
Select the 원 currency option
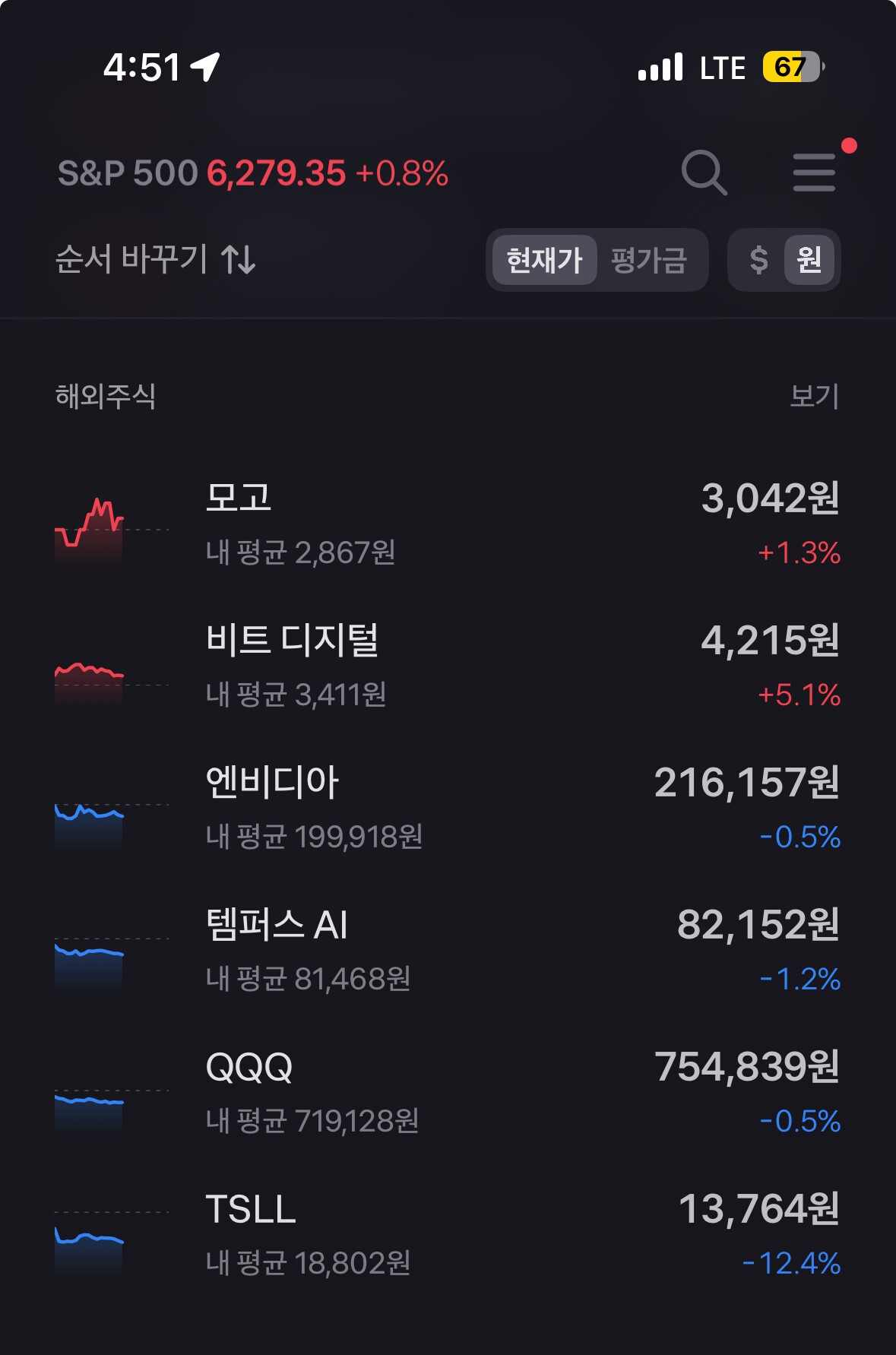tap(809, 260)
